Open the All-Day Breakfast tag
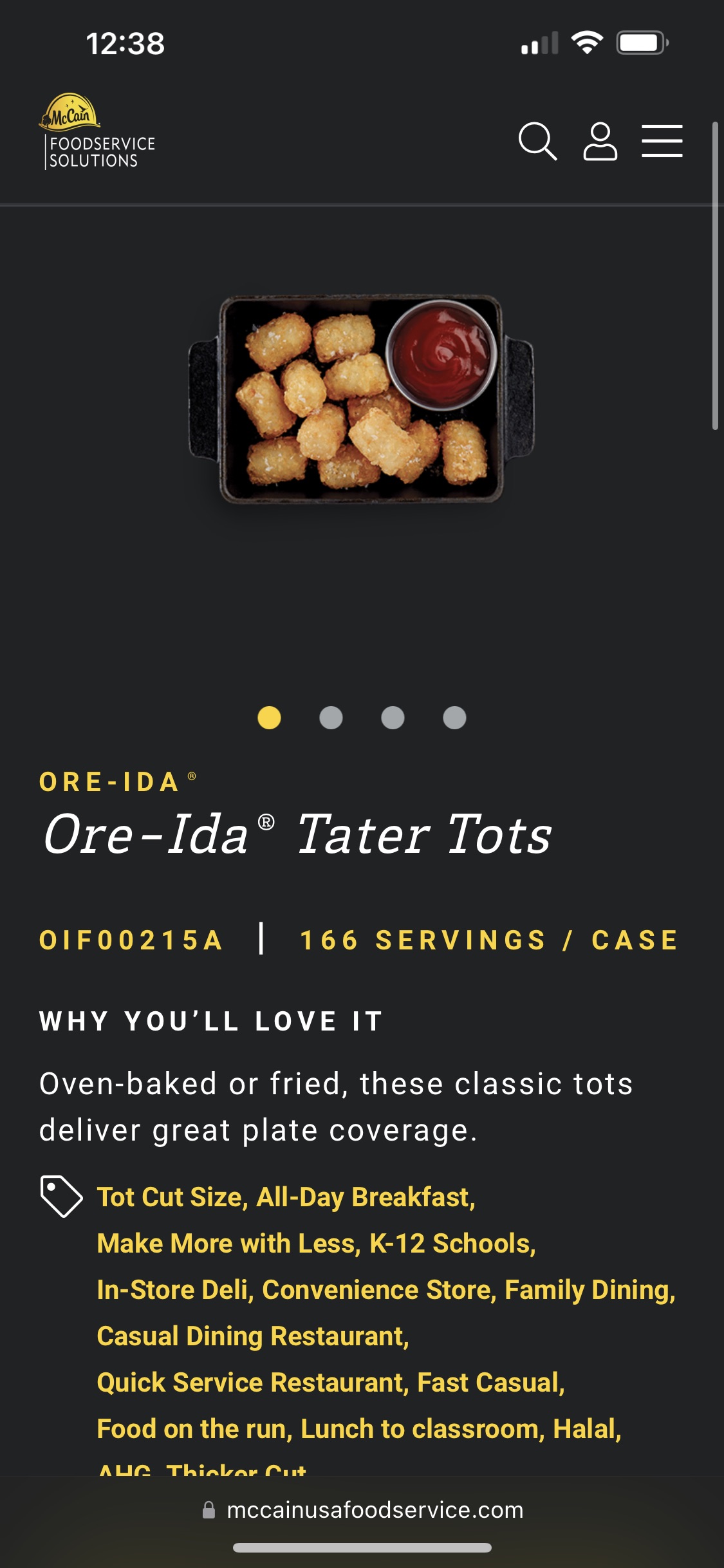The image size is (724, 1568). pyautogui.click(x=366, y=1197)
